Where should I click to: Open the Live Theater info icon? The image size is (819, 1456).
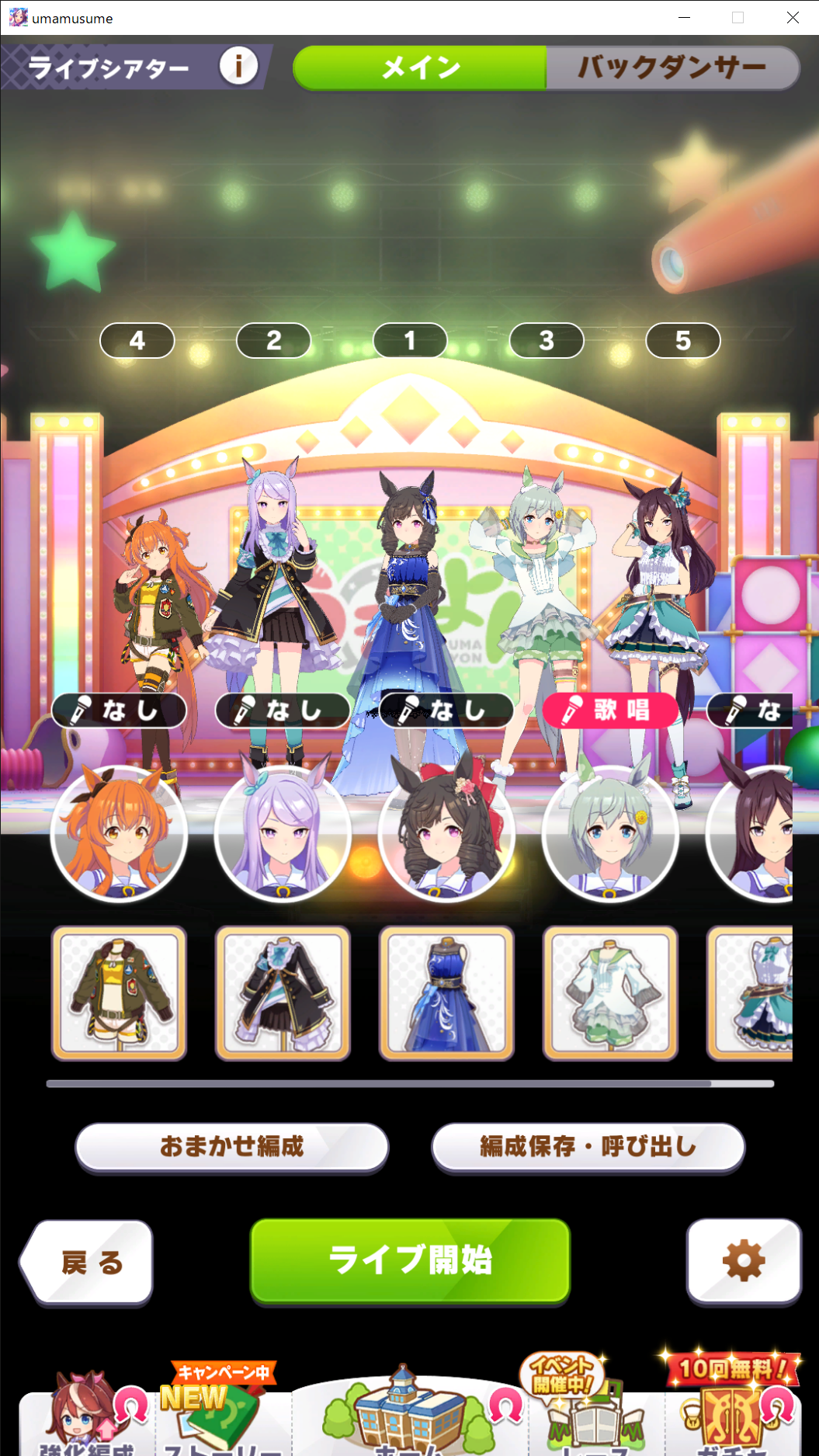click(238, 67)
